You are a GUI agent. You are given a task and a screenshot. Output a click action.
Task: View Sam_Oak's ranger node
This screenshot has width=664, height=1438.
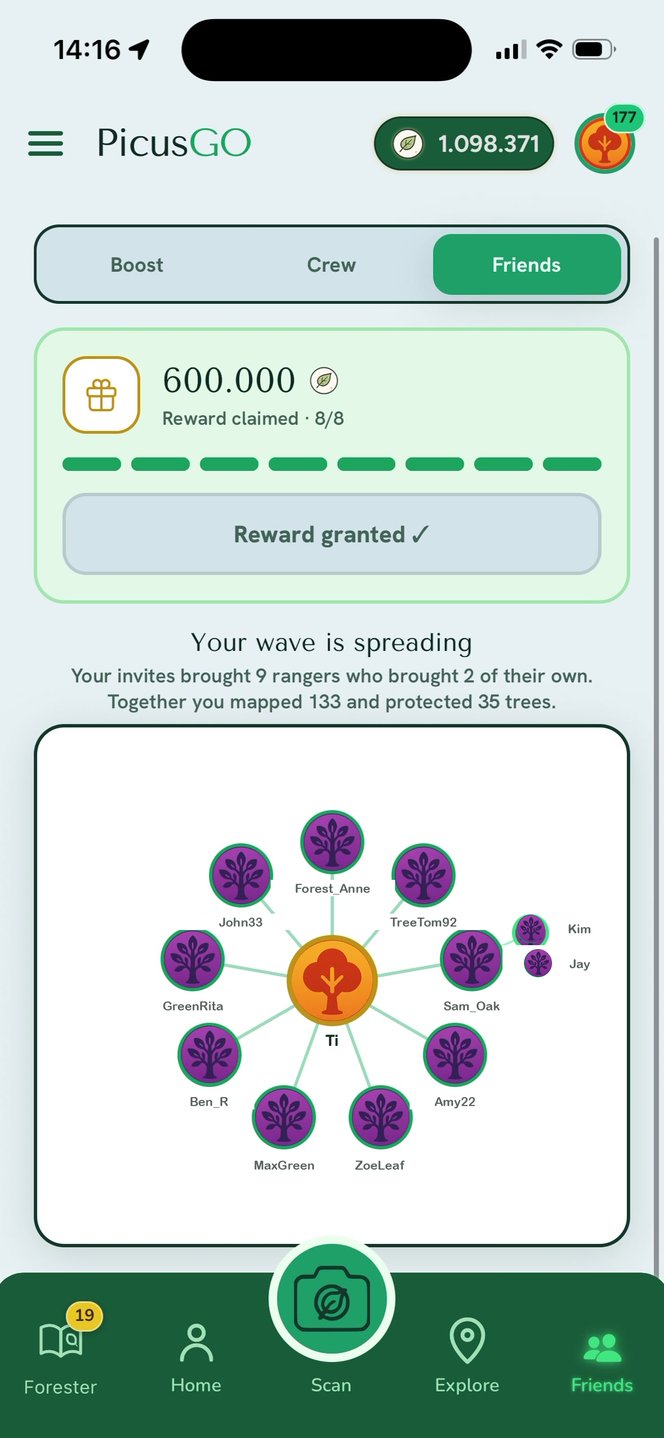[x=472, y=960]
